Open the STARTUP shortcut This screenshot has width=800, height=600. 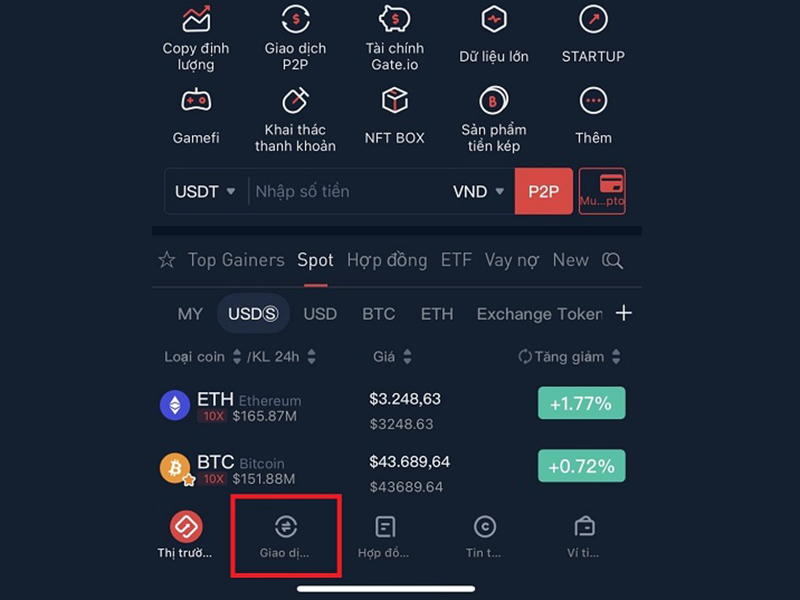594,38
